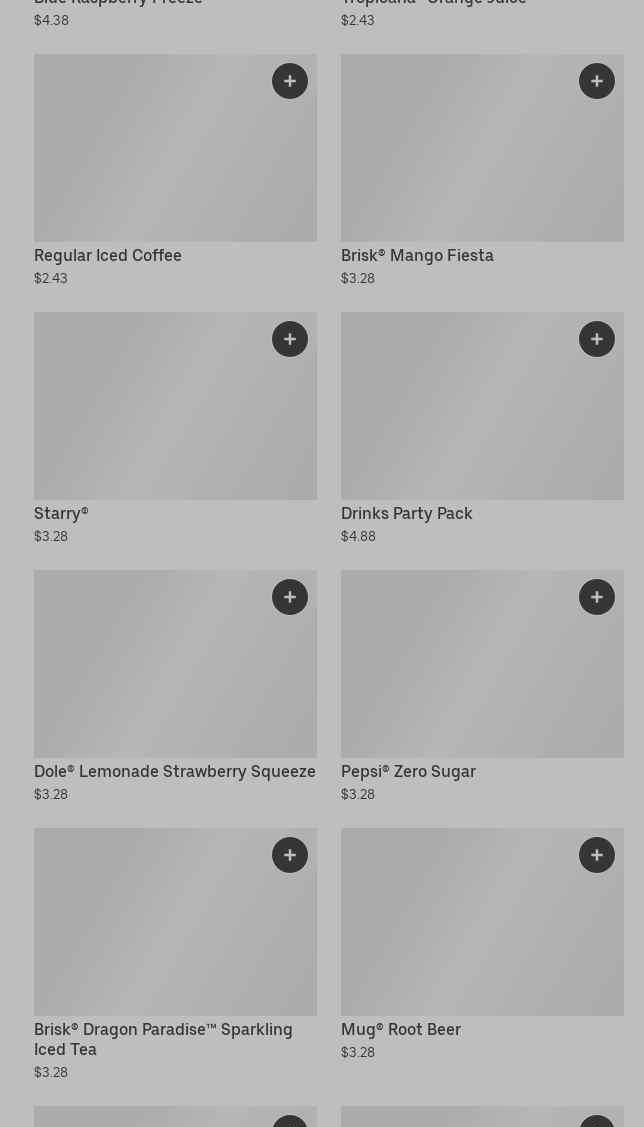Add Drinks Party Pack to order
The image size is (644, 1127).
point(597,339)
